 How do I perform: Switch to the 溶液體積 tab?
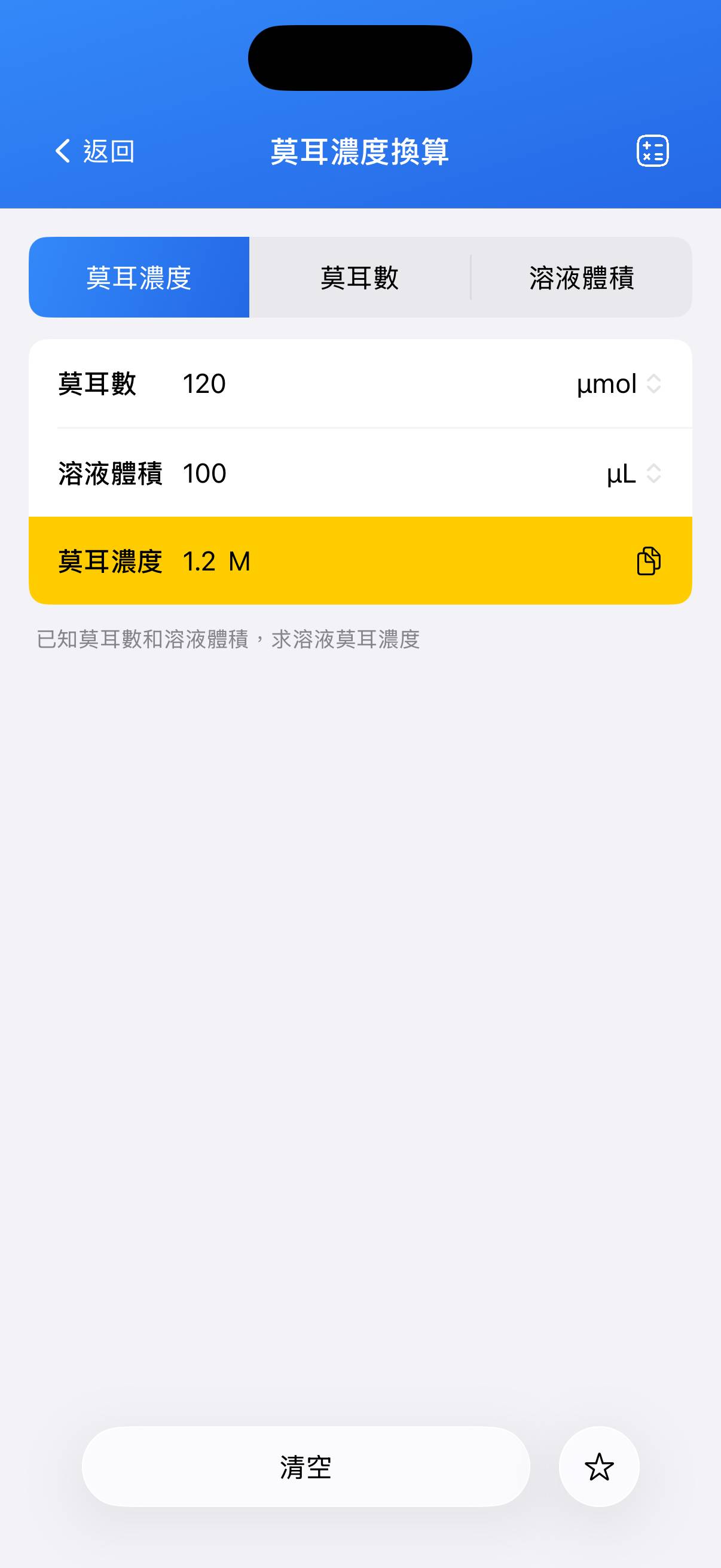(x=581, y=277)
